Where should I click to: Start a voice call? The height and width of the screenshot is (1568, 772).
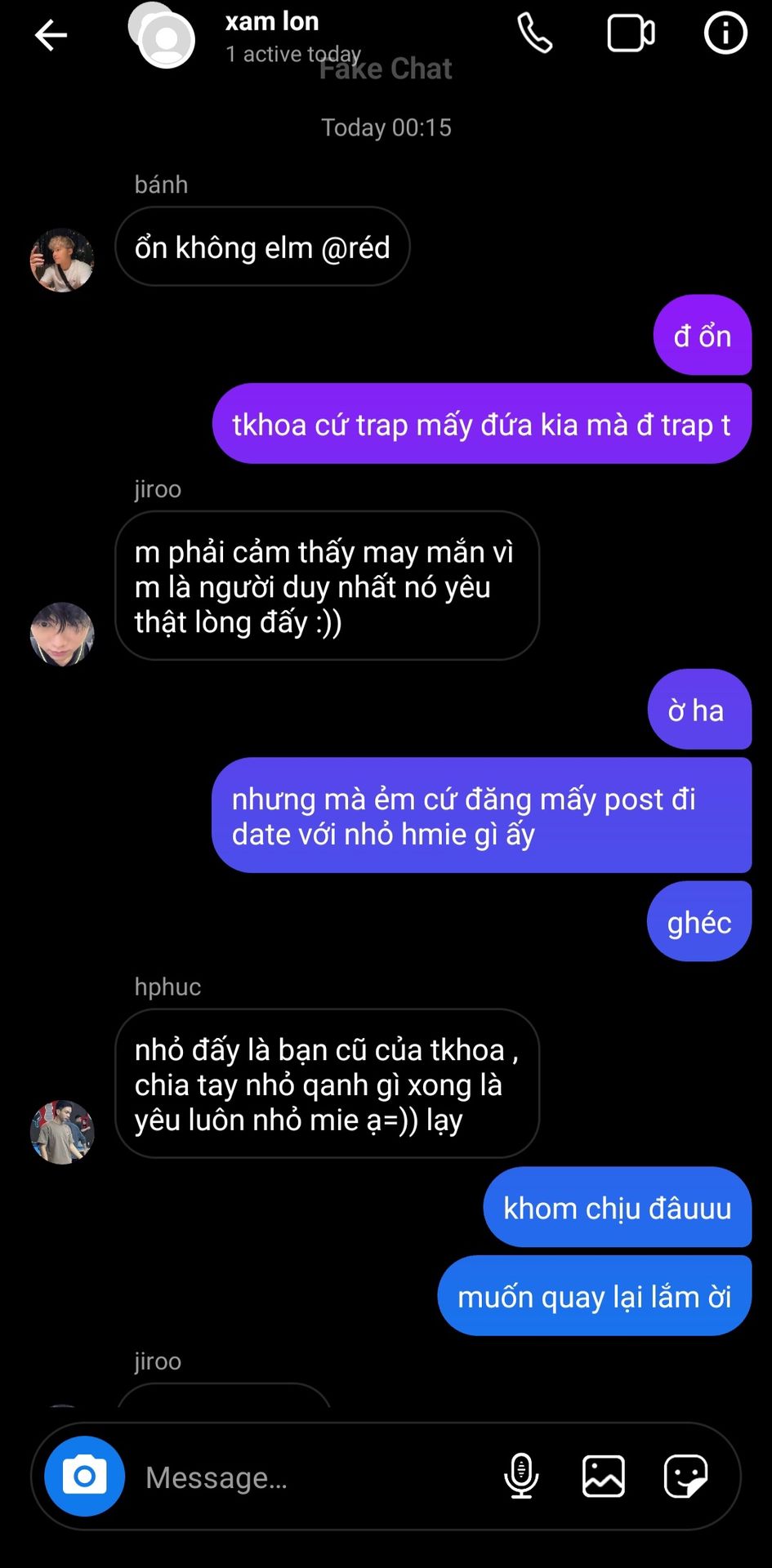[x=535, y=33]
